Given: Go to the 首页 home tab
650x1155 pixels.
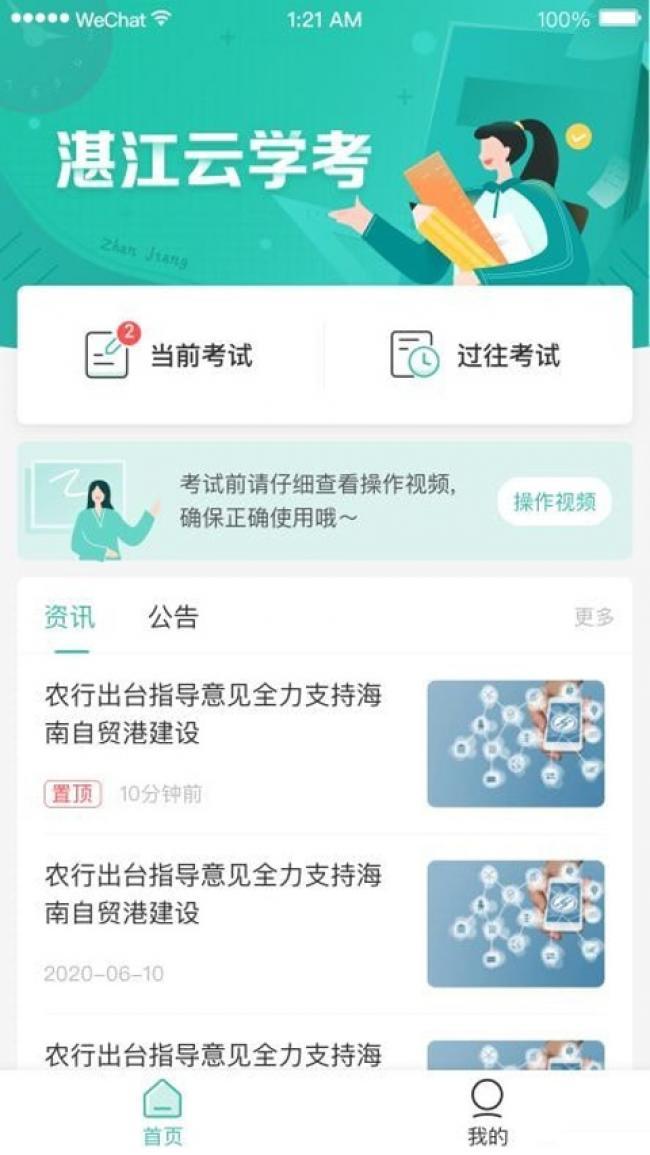Looking at the screenshot, I should pos(163,1112).
